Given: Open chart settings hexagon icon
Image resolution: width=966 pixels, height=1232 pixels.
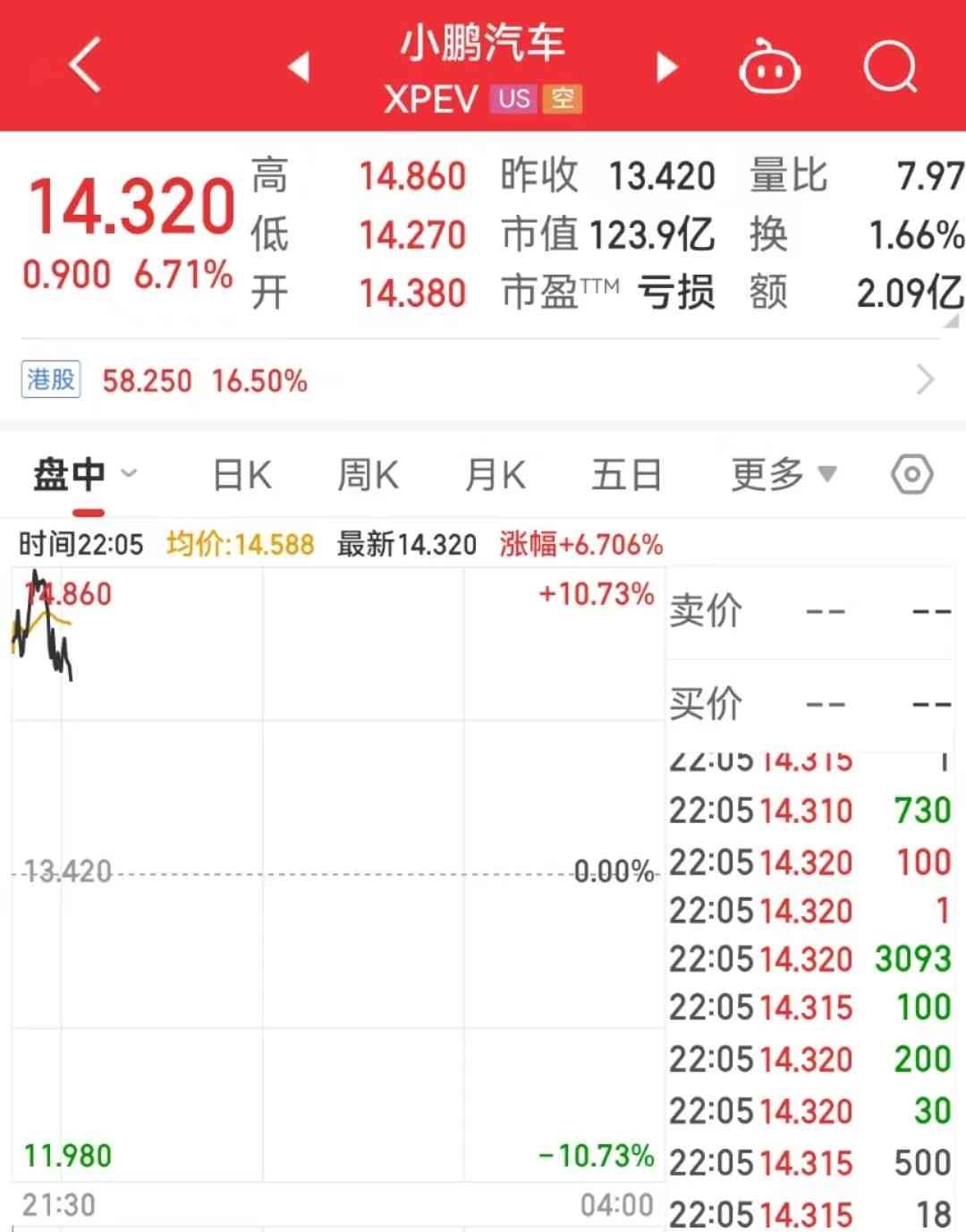Looking at the screenshot, I should point(911,474).
